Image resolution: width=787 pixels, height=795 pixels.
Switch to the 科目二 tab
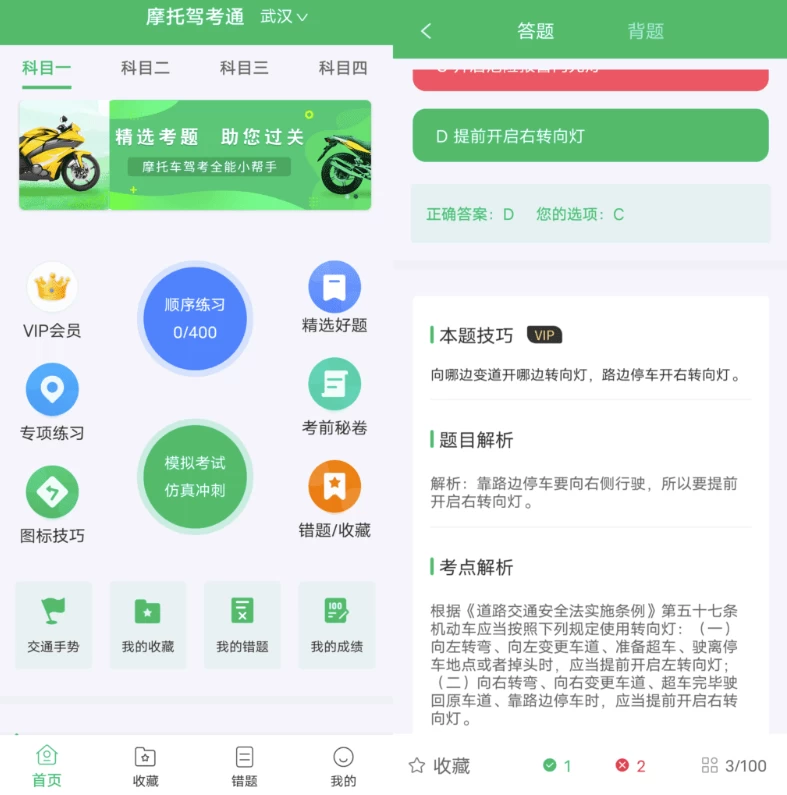pyautogui.click(x=145, y=68)
